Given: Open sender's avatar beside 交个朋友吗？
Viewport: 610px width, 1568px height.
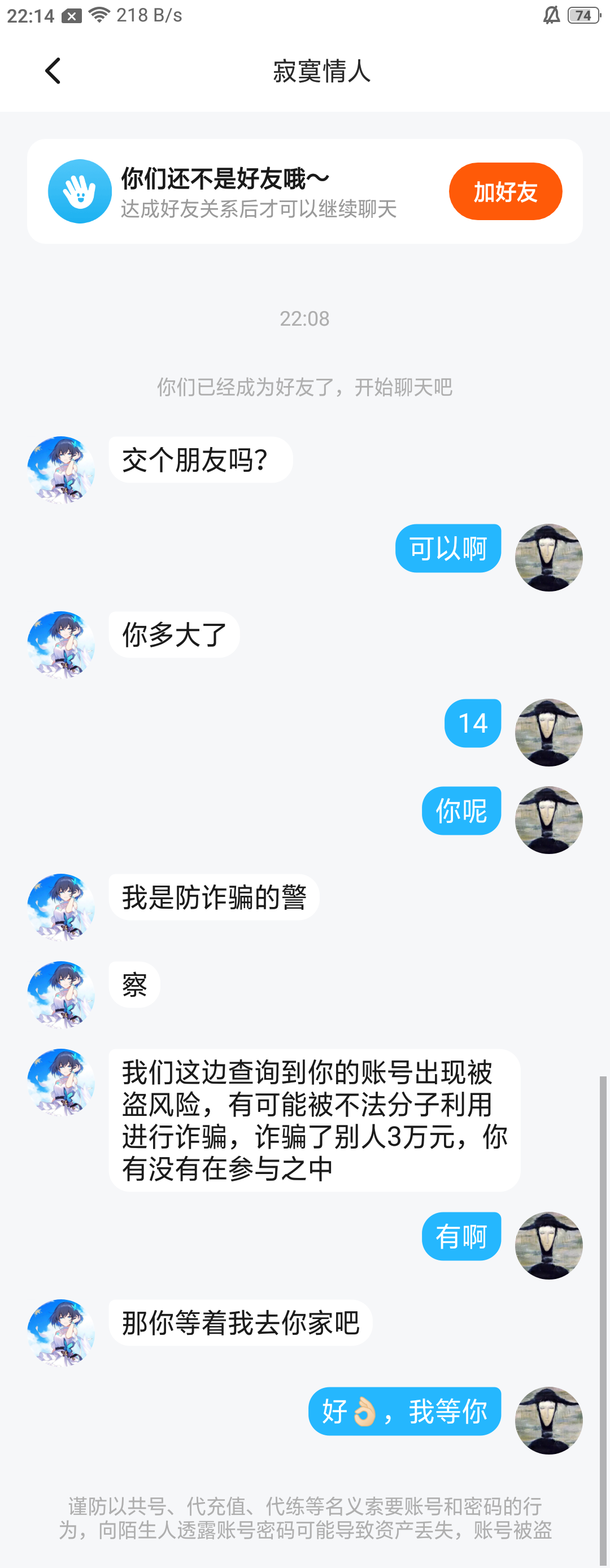Looking at the screenshot, I should 61,469.
